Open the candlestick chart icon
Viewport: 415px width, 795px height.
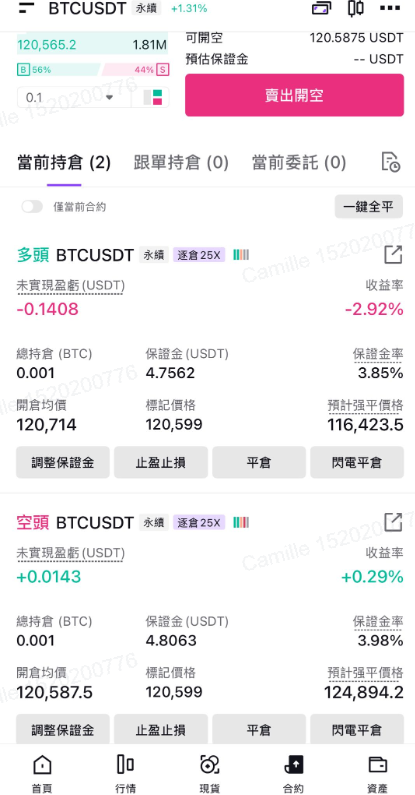pos(356,8)
